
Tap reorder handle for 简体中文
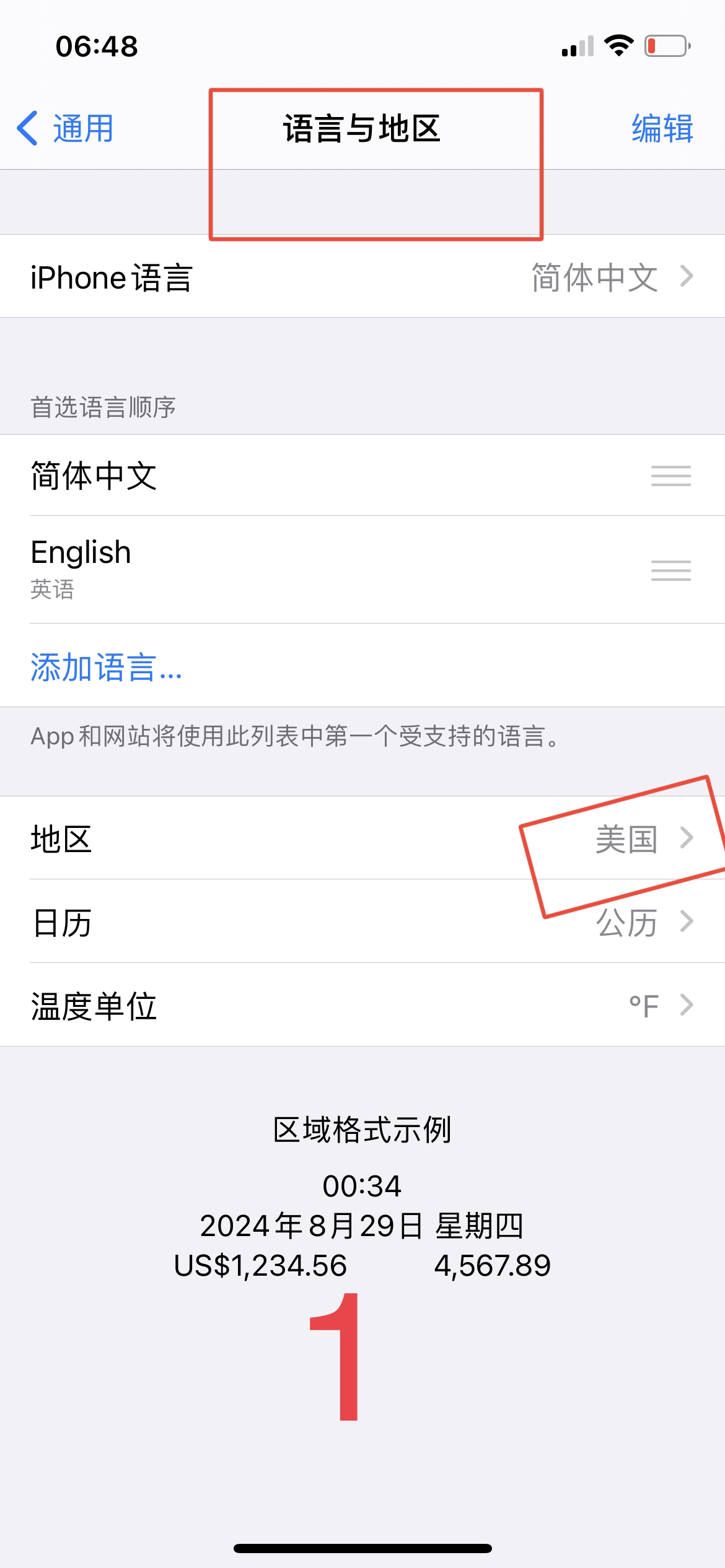tap(670, 476)
